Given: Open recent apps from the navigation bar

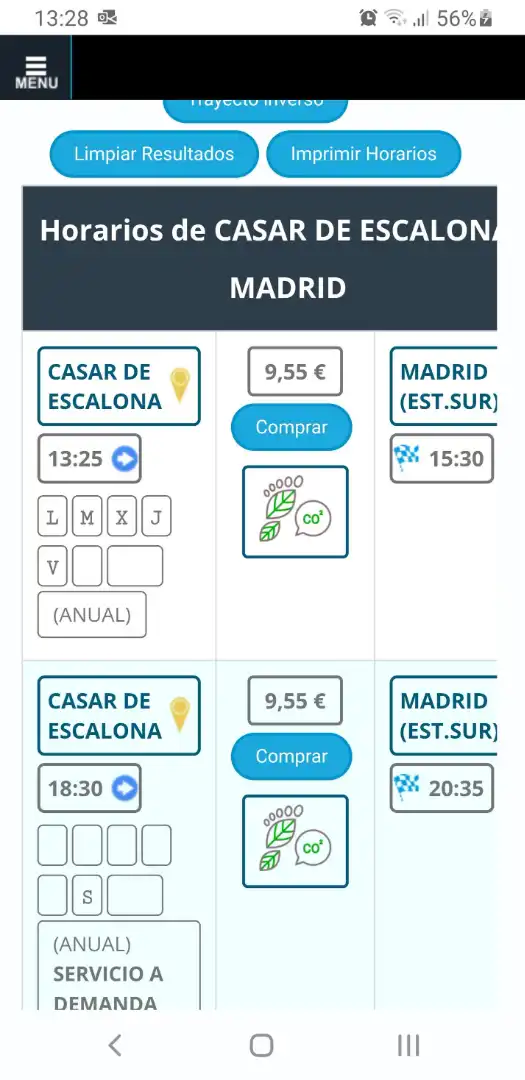Looking at the screenshot, I should pyautogui.click(x=409, y=1045).
